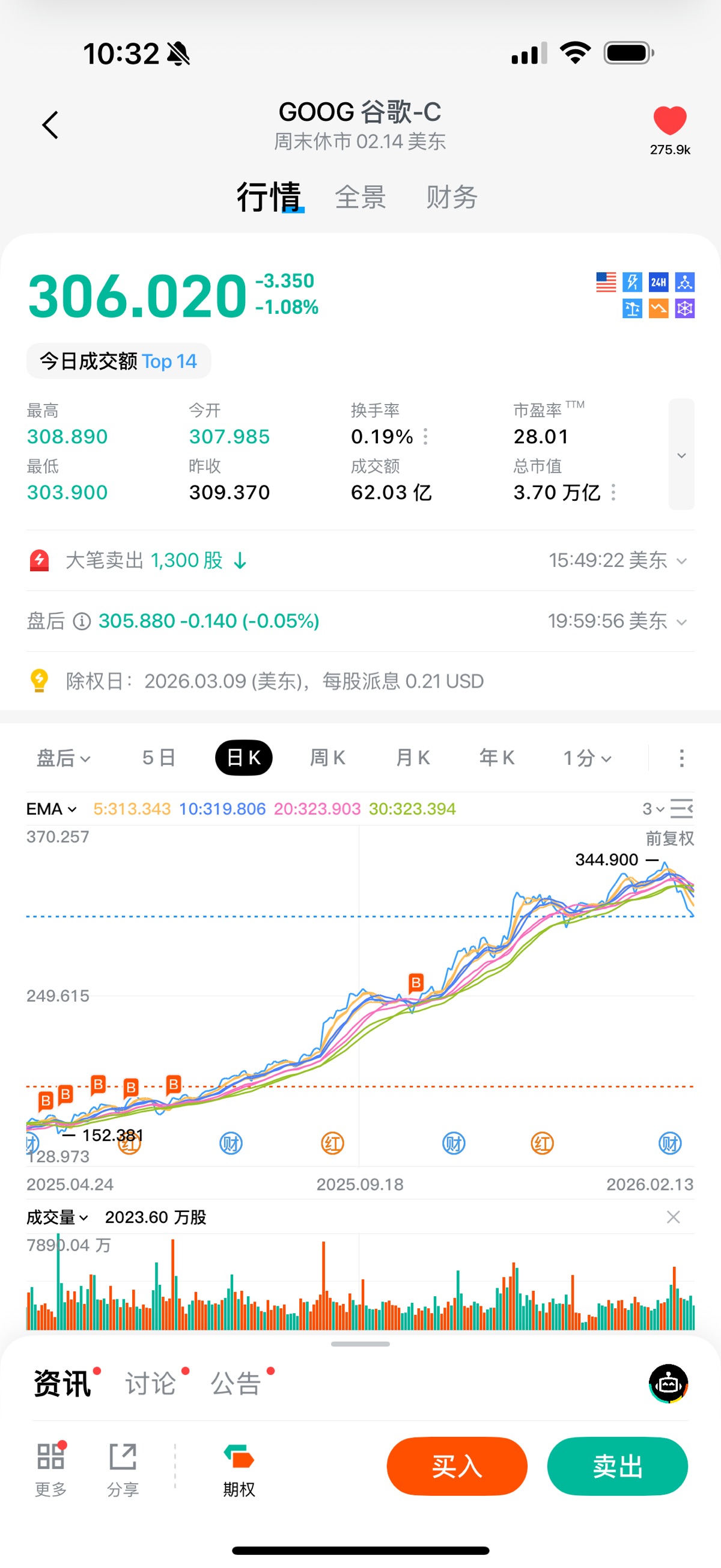Viewport: 721px width, 1568px height.
Task: Go back using the top-left arrow
Action: tap(50, 126)
